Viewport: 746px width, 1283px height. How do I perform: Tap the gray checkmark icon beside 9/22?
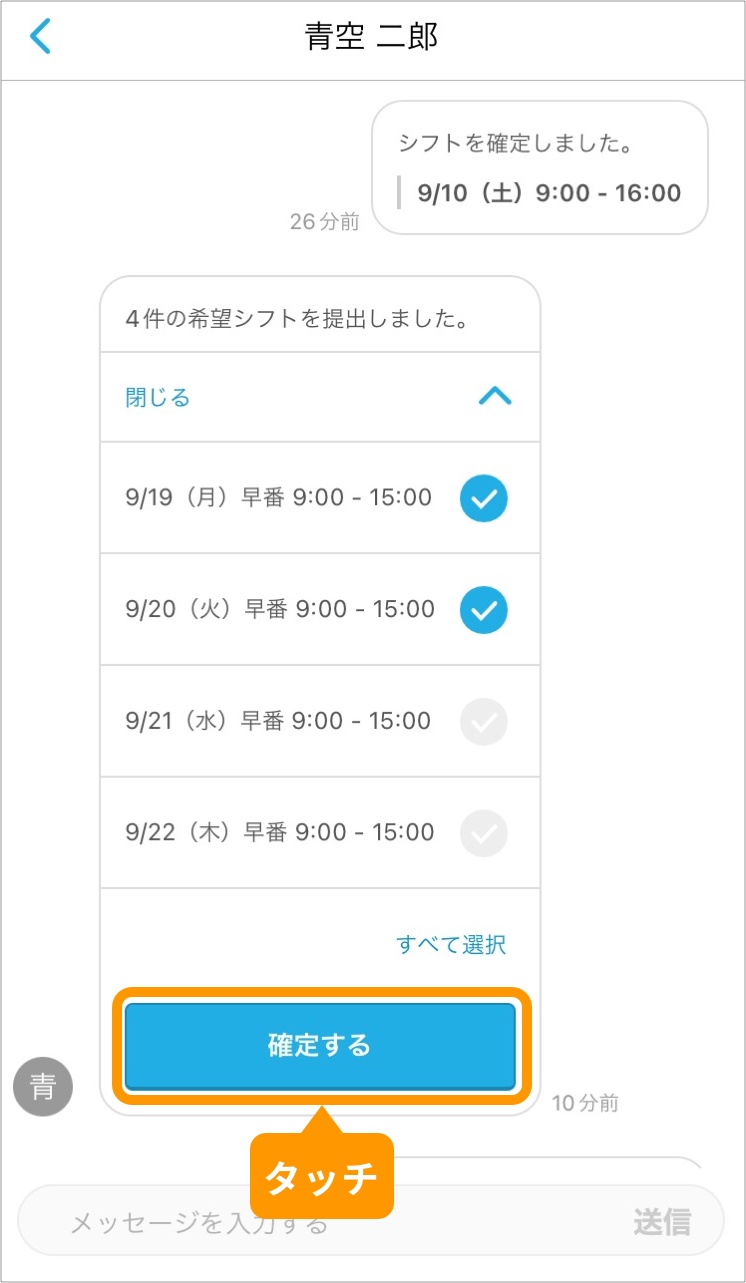click(483, 832)
